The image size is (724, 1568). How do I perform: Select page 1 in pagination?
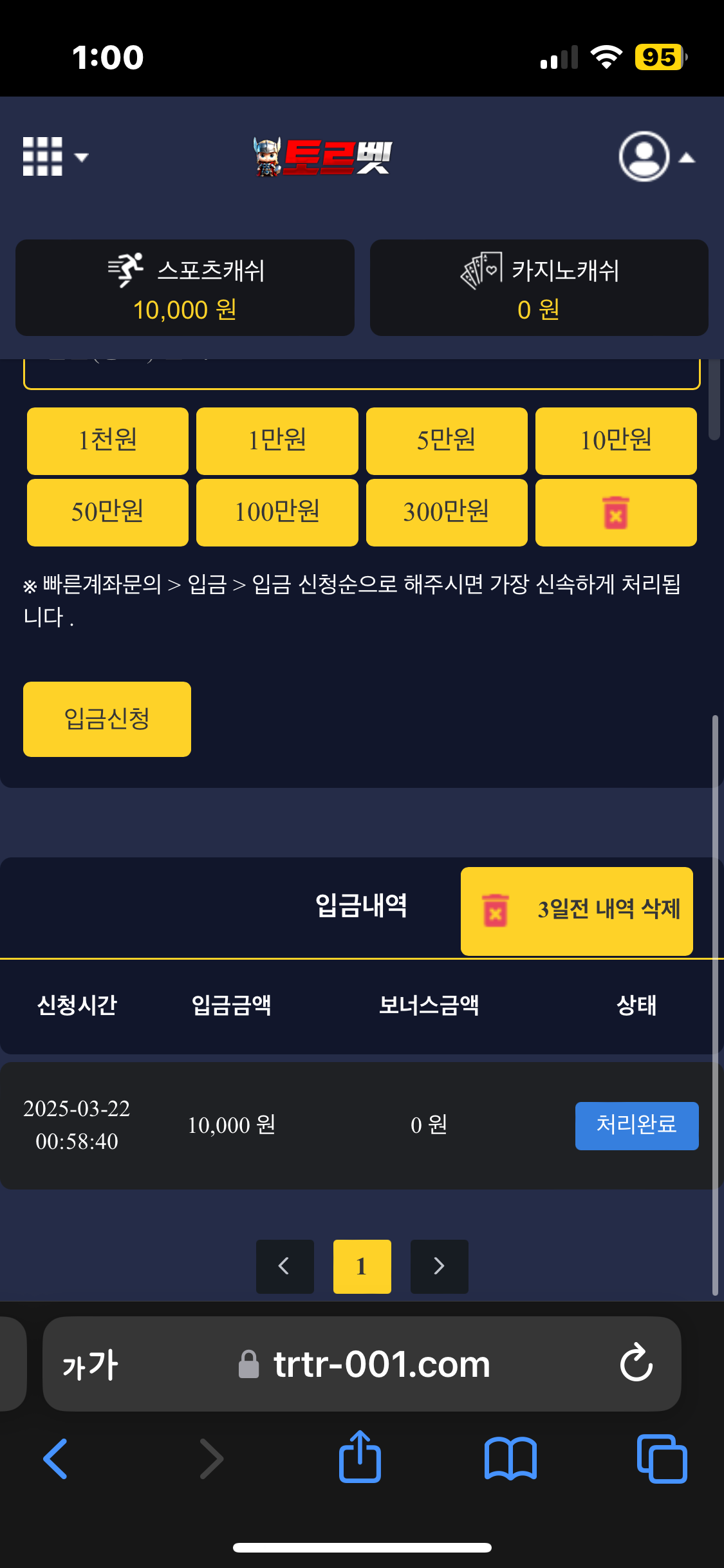pos(362,1266)
